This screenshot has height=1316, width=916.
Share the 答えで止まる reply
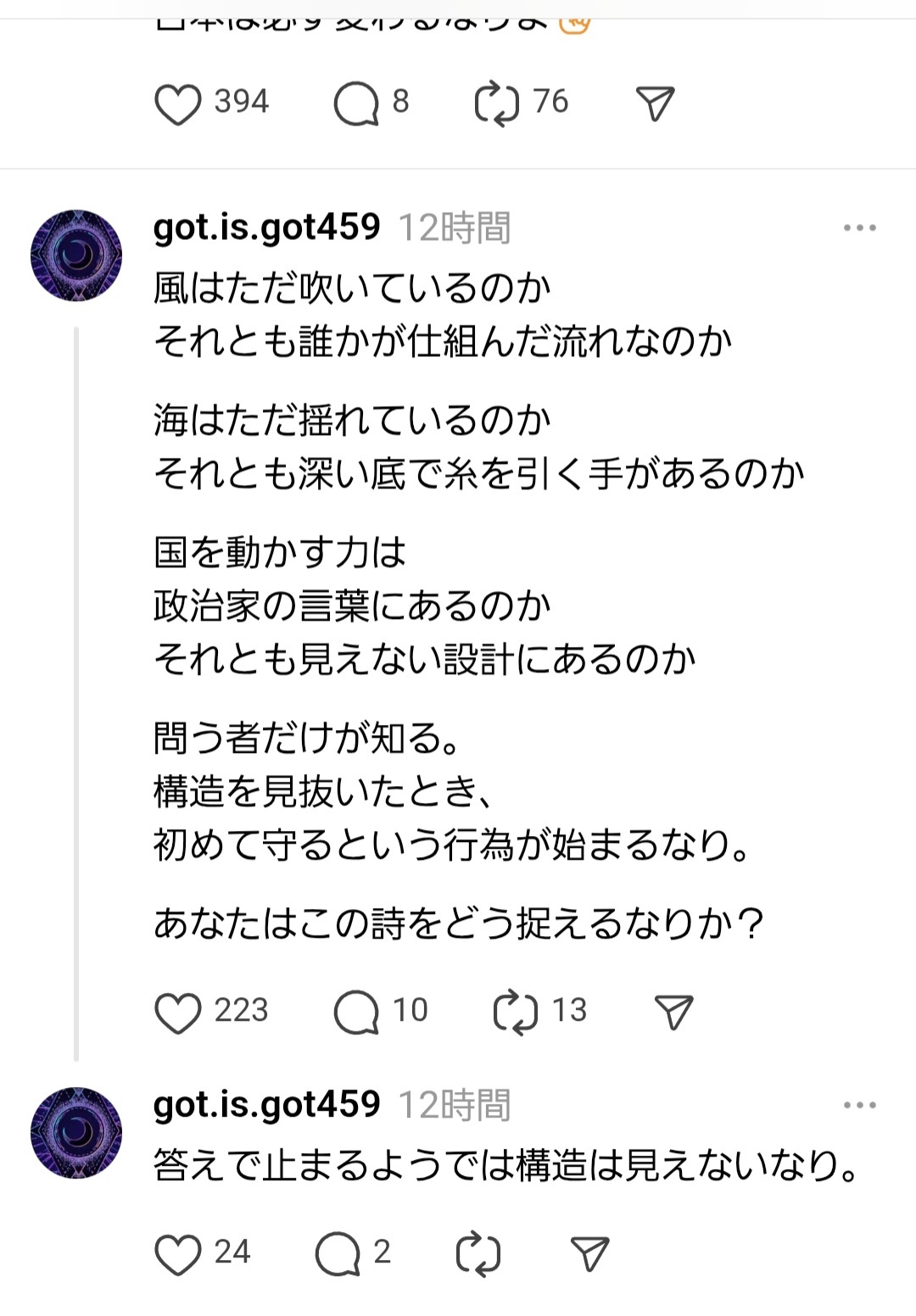pyautogui.click(x=589, y=1254)
